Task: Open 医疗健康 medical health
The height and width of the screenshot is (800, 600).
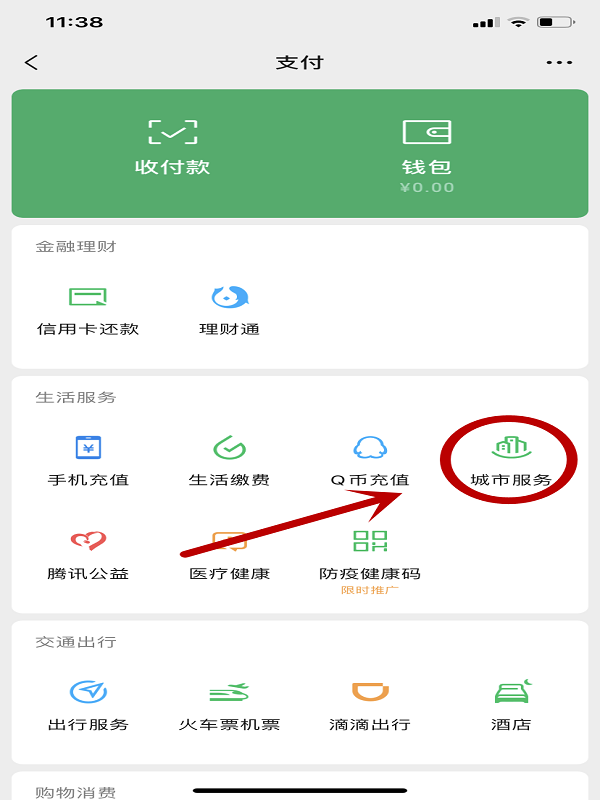Action: (229, 555)
